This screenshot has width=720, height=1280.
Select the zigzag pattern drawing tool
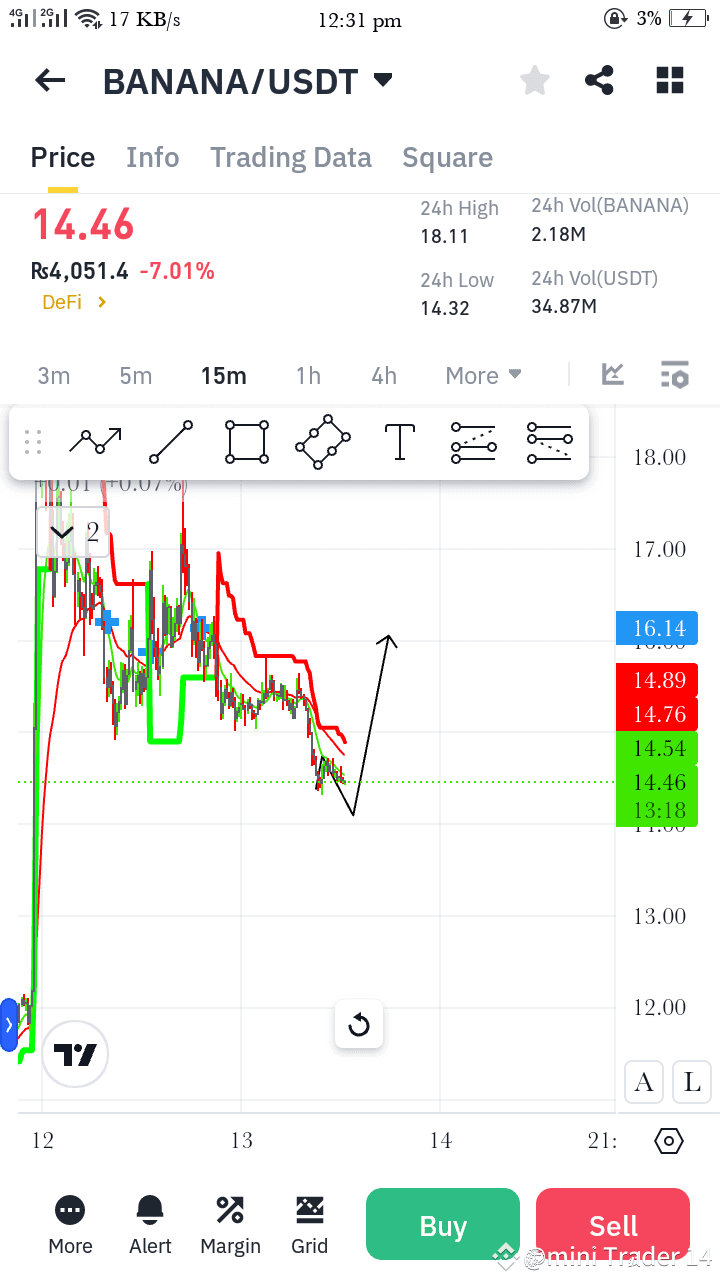(x=96, y=441)
